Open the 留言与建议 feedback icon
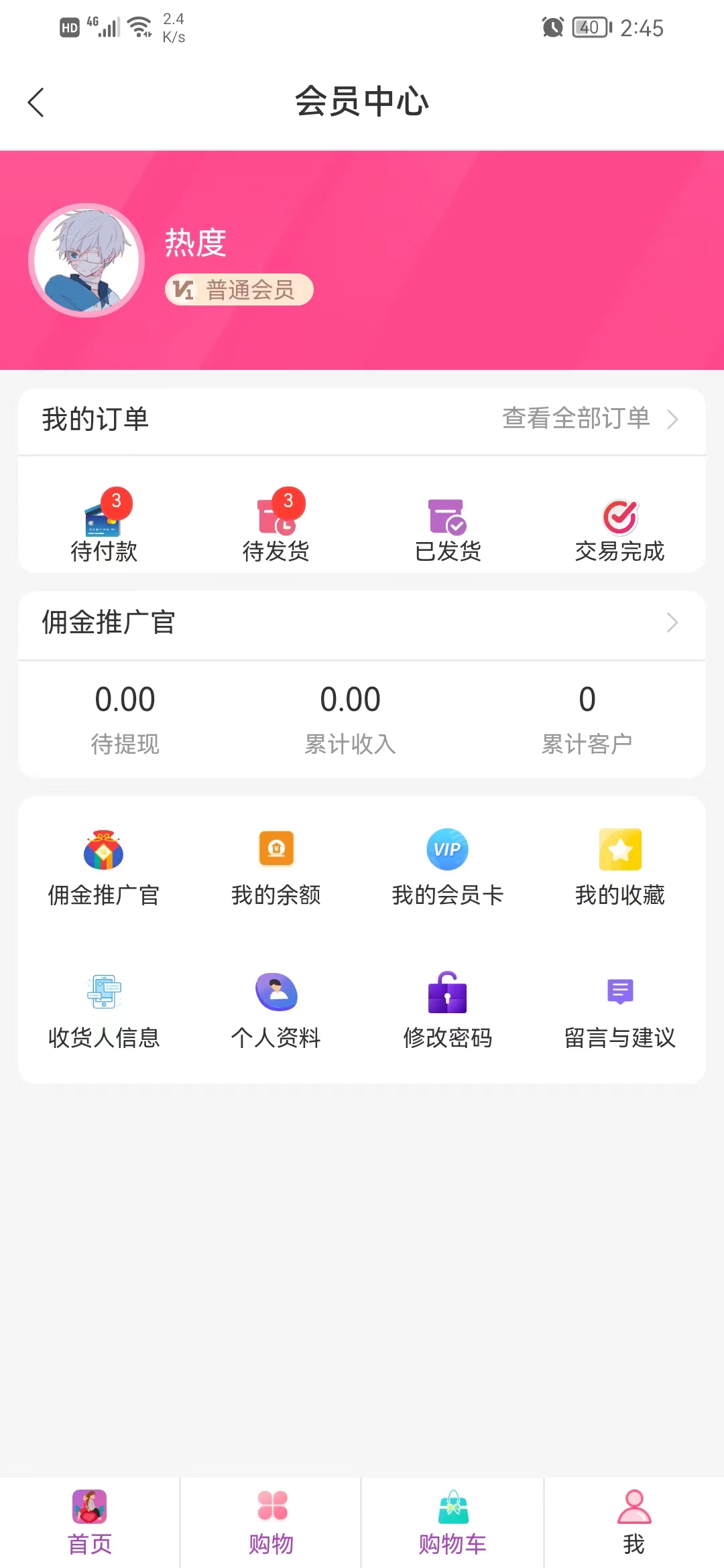This screenshot has width=724, height=1568. click(x=619, y=990)
